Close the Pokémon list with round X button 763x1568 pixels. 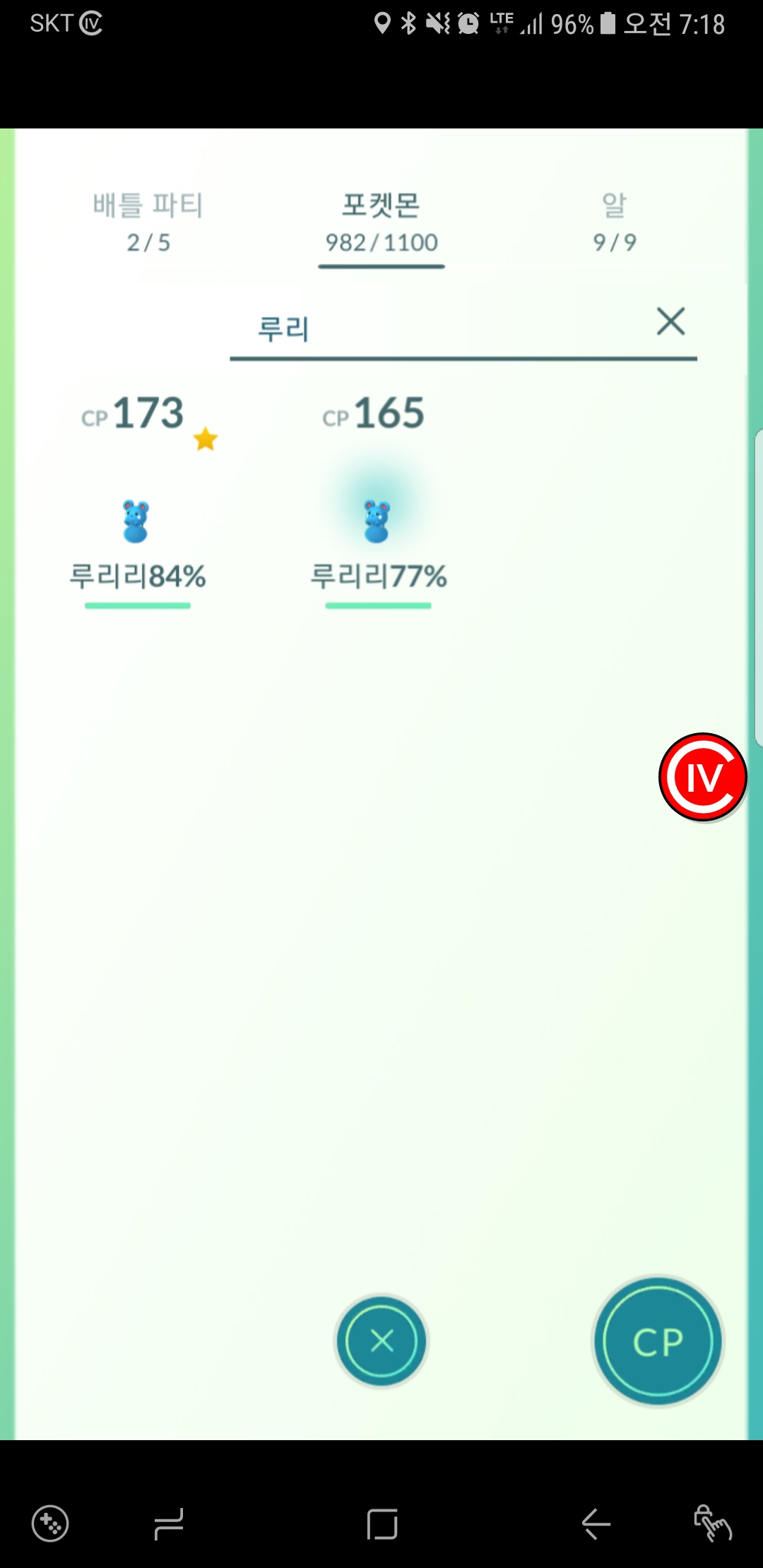point(381,1341)
